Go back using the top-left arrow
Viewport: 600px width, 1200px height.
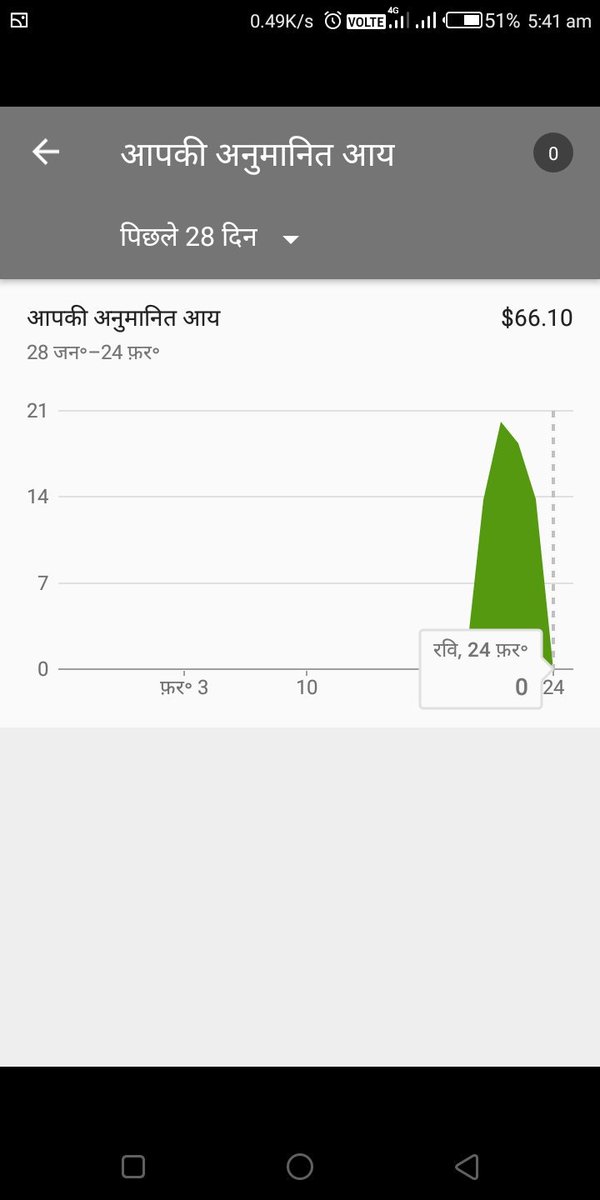point(46,152)
